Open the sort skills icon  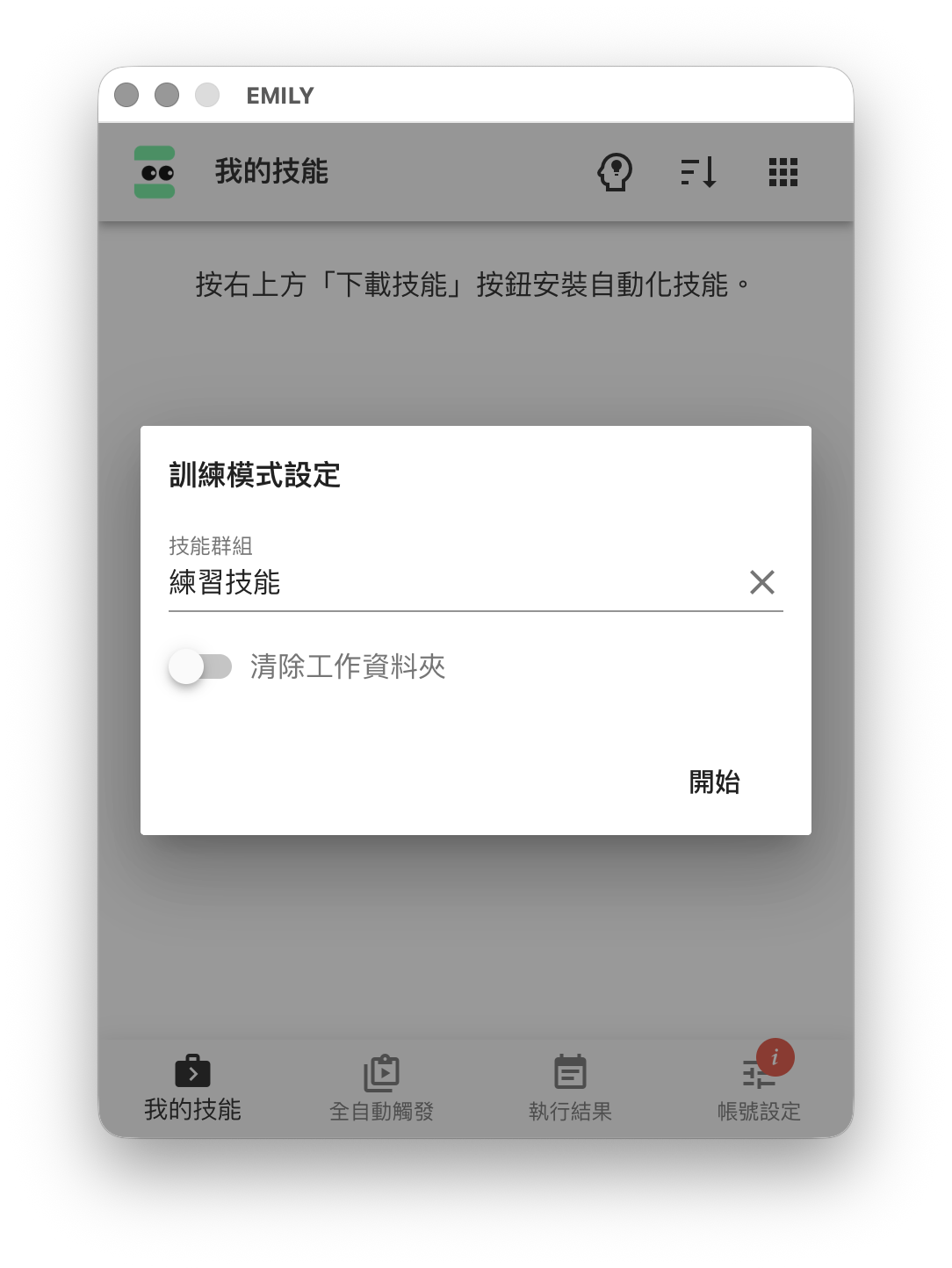[x=699, y=172]
